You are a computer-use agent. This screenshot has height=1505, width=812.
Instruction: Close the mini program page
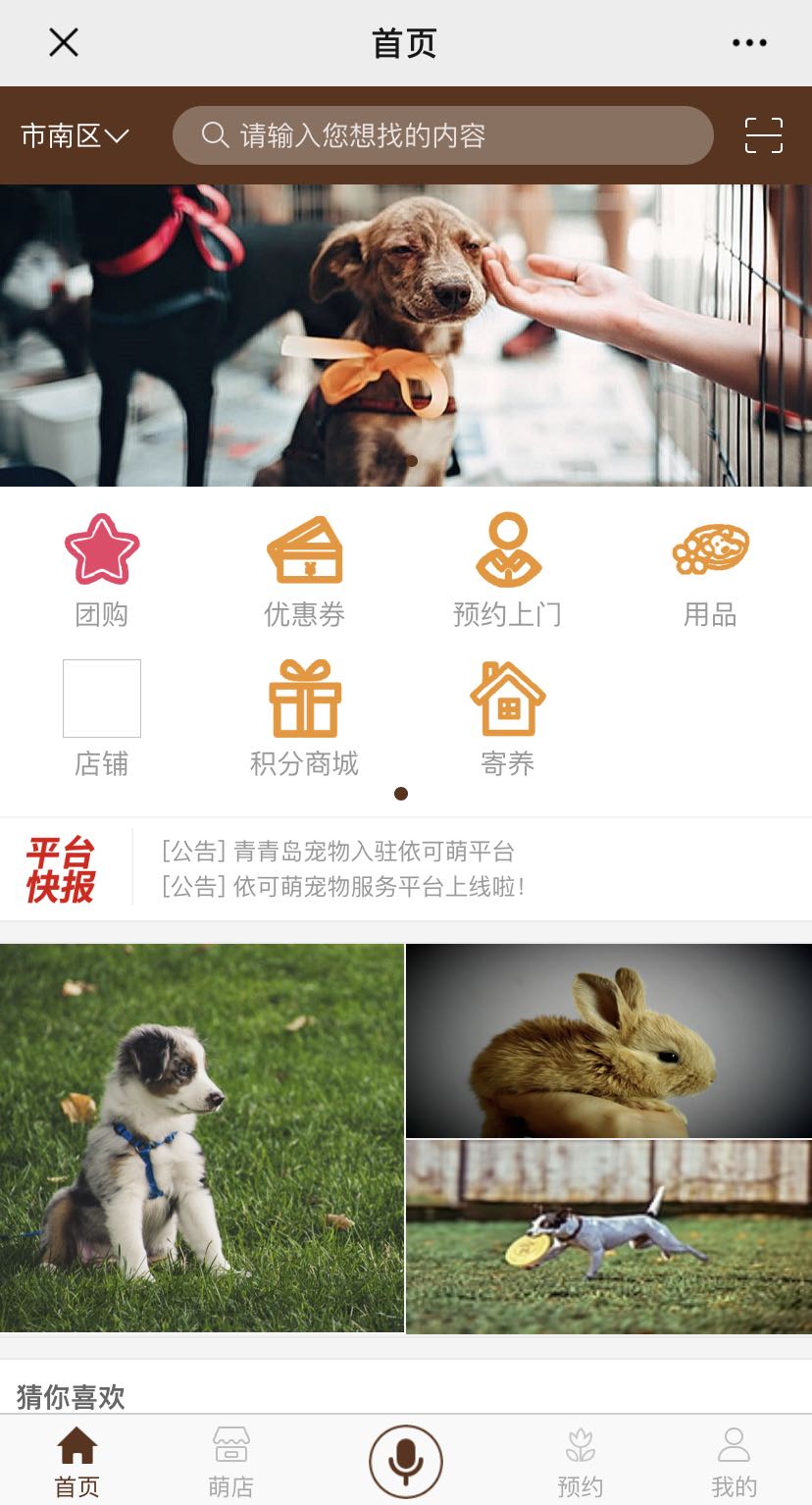64,42
